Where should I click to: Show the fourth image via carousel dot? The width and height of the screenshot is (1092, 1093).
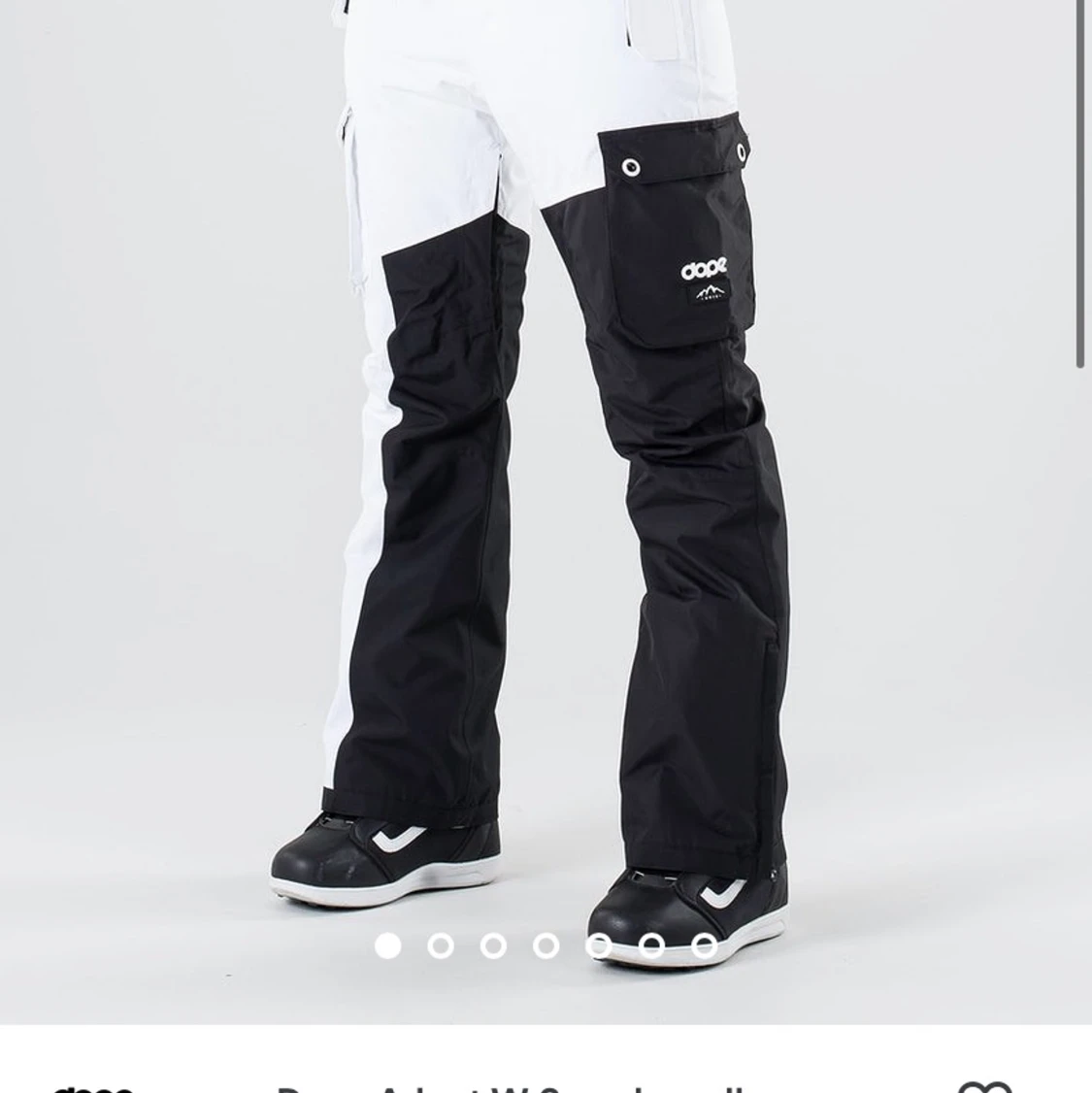point(546,945)
